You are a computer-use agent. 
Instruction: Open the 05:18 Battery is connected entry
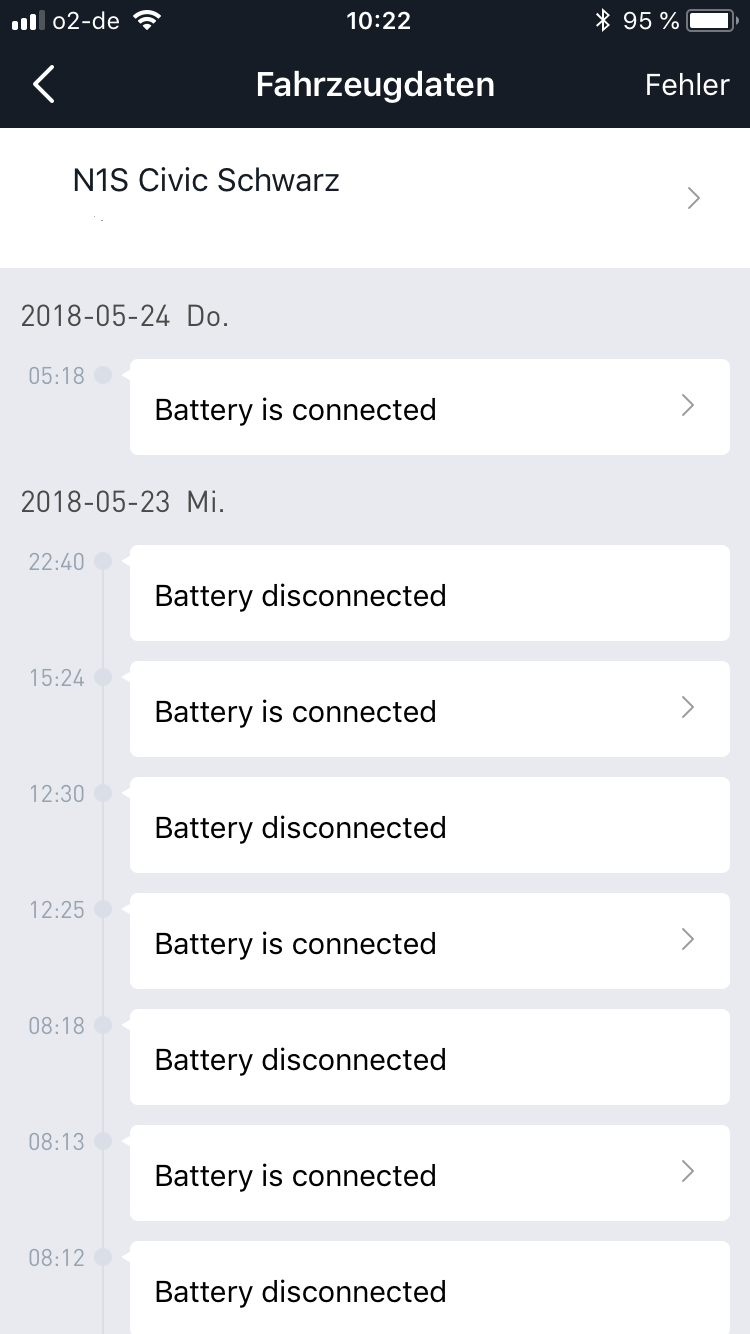coord(429,408)
